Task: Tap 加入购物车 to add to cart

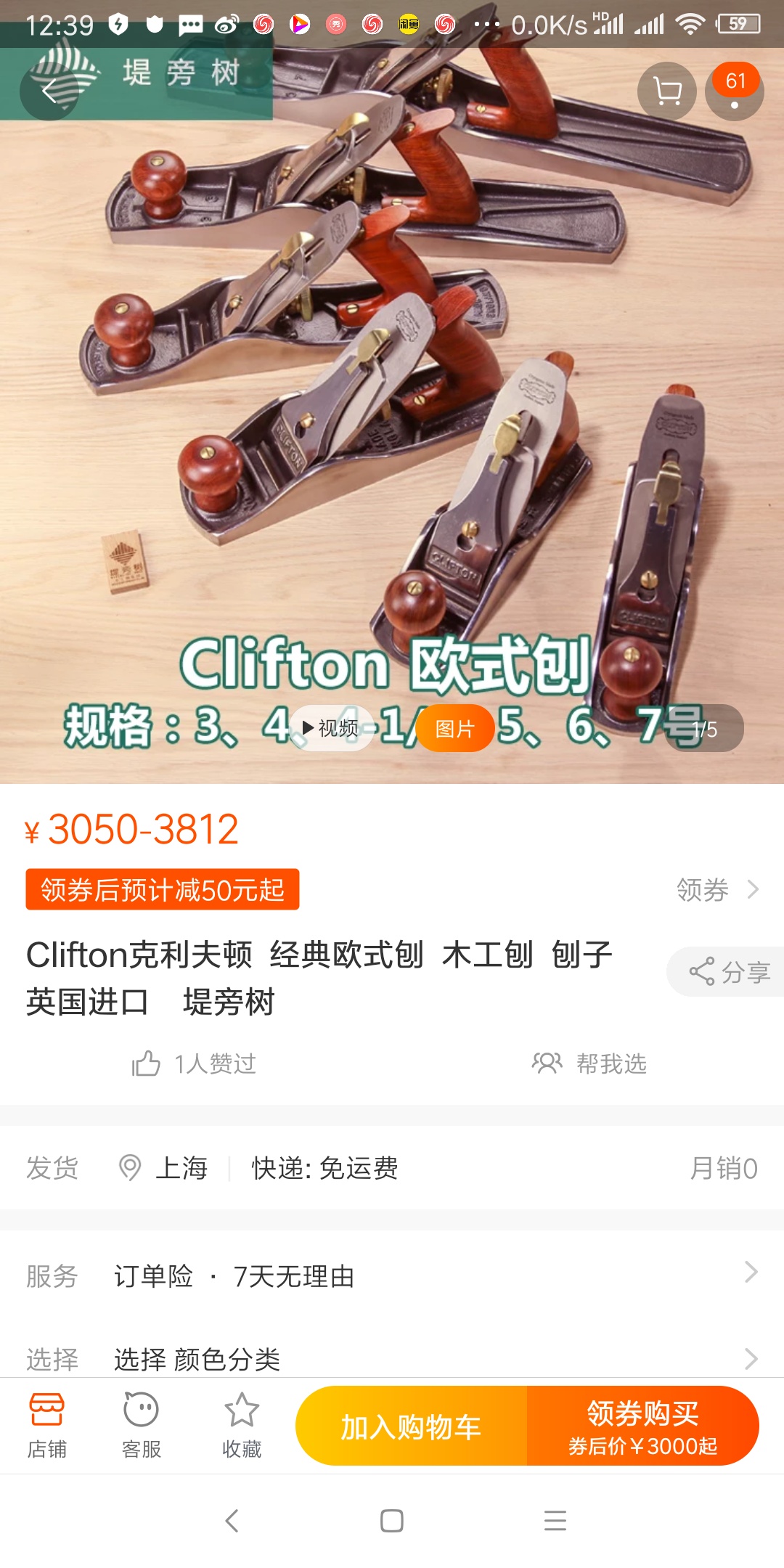Action: click(x=411, y=1427)
